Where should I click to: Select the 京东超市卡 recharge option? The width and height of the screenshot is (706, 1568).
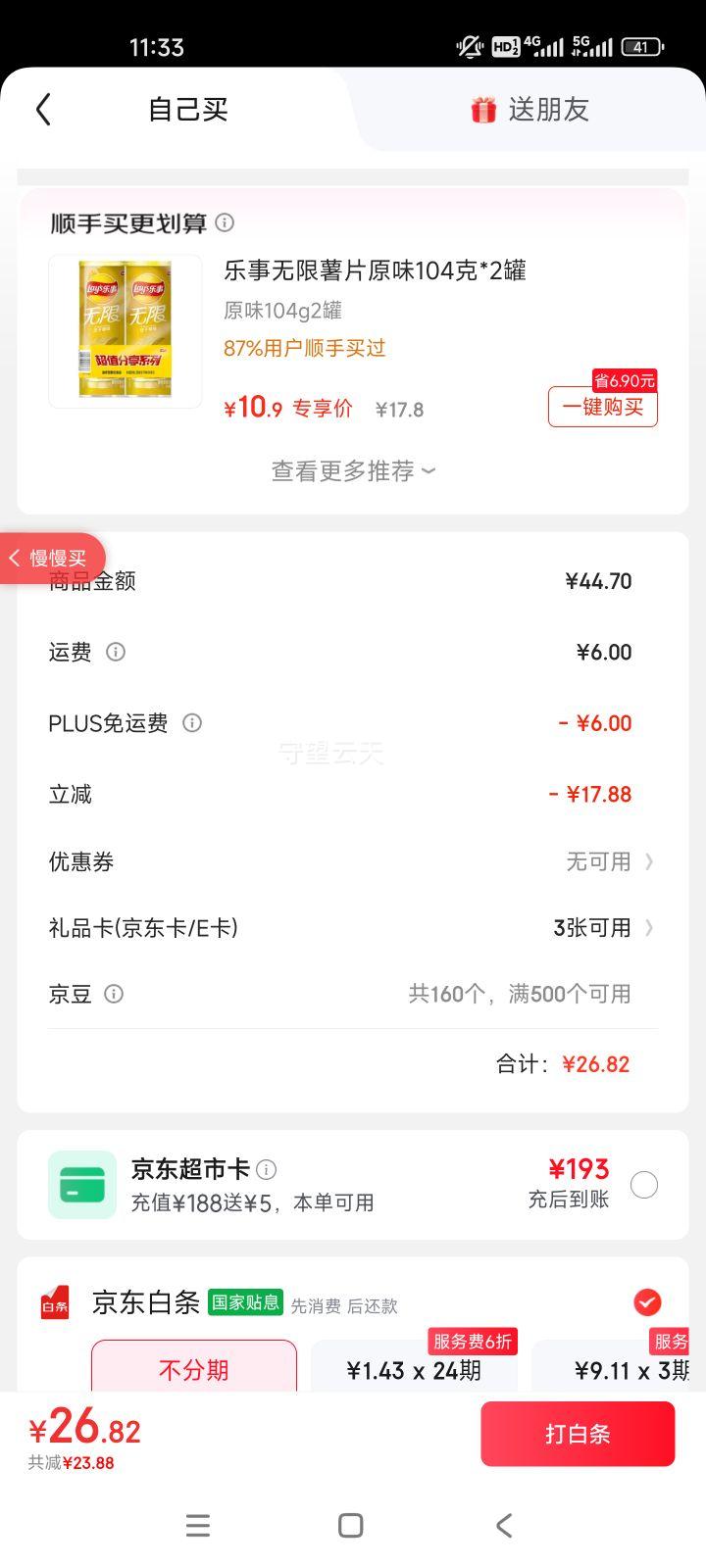click(644, 1185)
